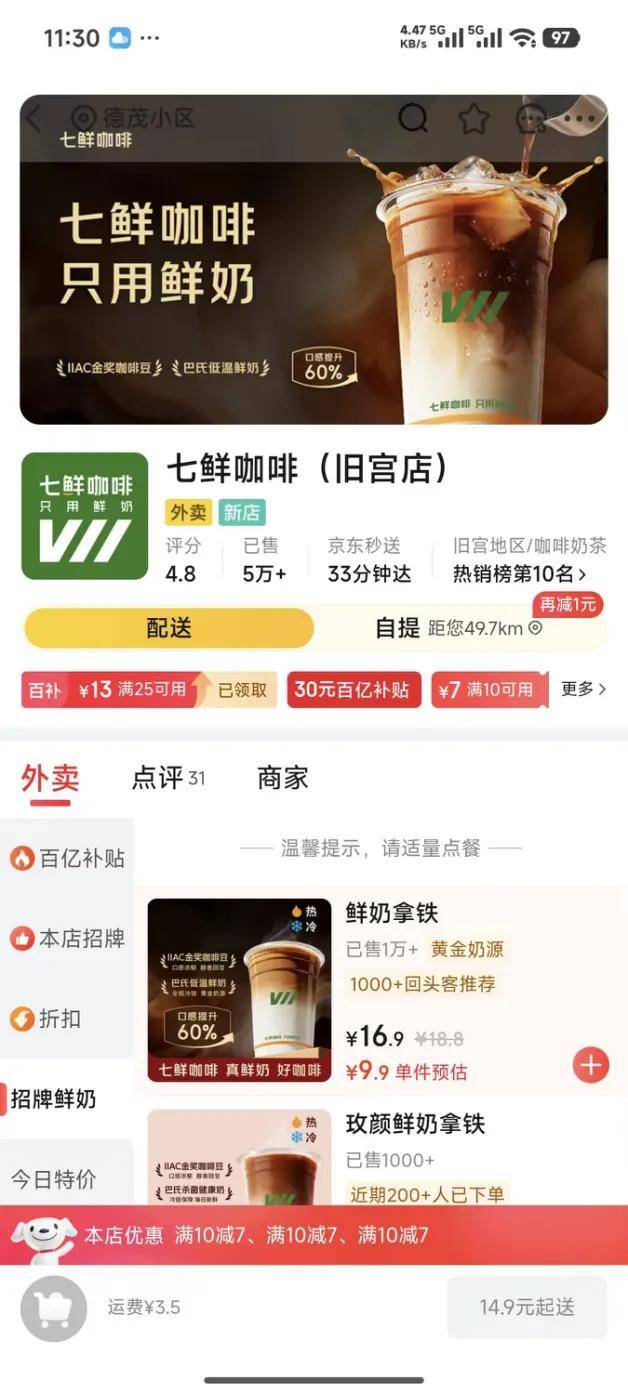The height and width of the screenshot is (1395, 628).
Task: Open the 热销榜第10名 ranking link
Action: [x=519, y=574]
